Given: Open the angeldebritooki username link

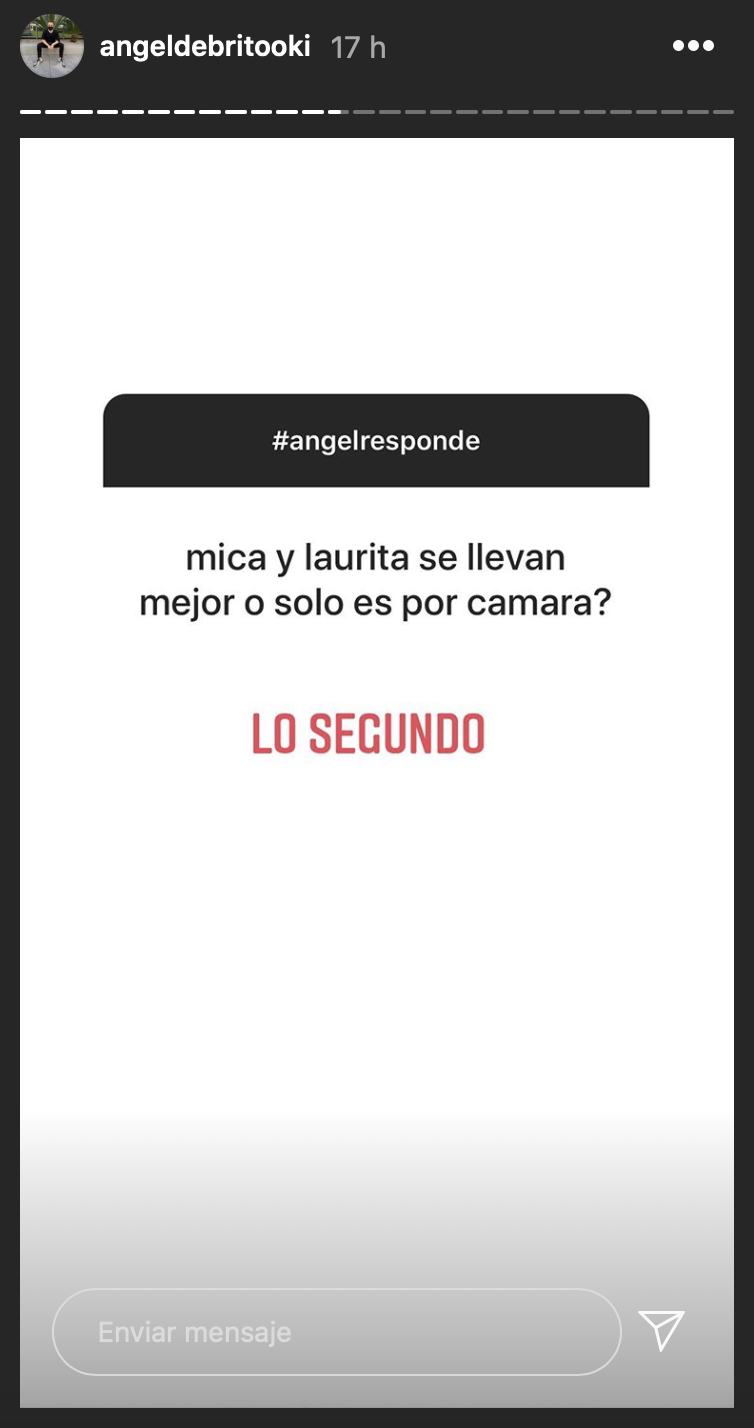Looking at the screenshot, I should click(x=205, y=47).
